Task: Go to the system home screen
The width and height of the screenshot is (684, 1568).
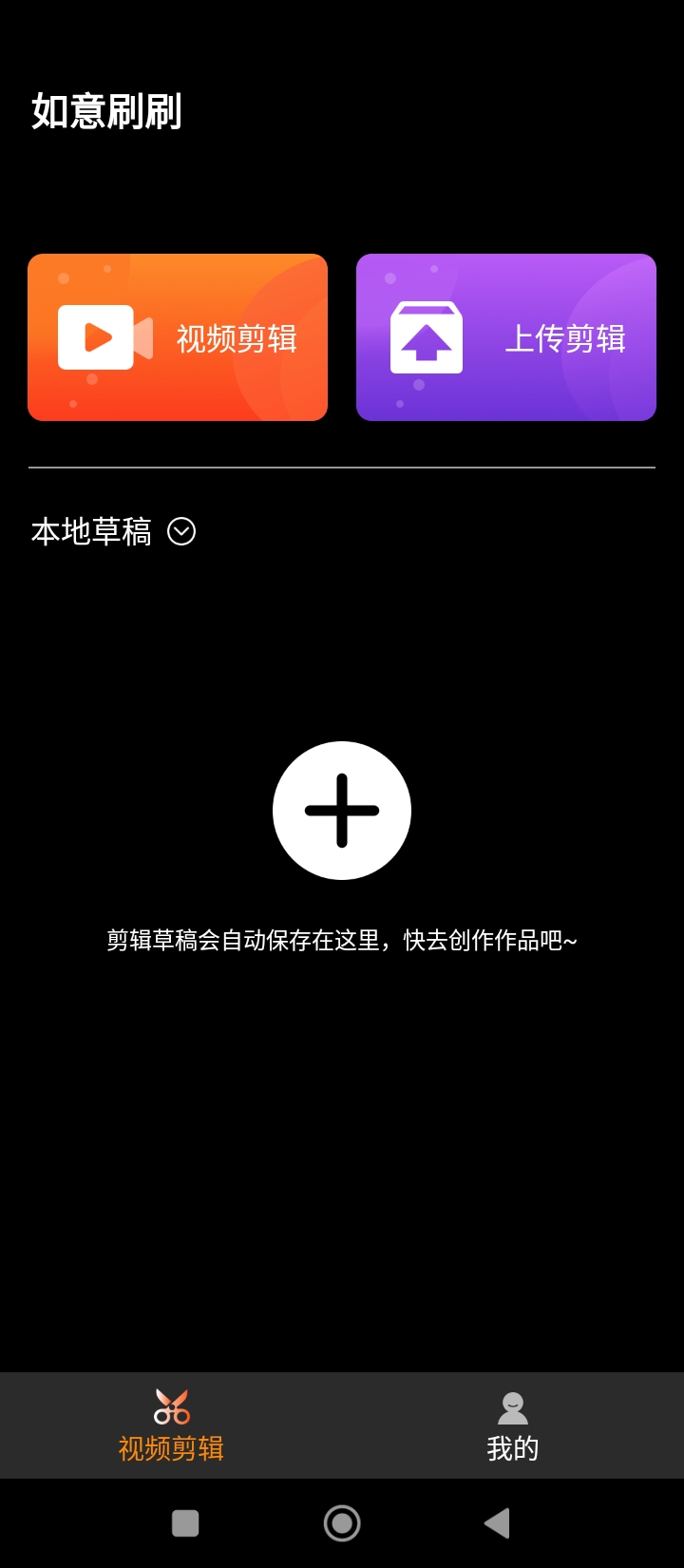Action: (x=342, y=1523)
